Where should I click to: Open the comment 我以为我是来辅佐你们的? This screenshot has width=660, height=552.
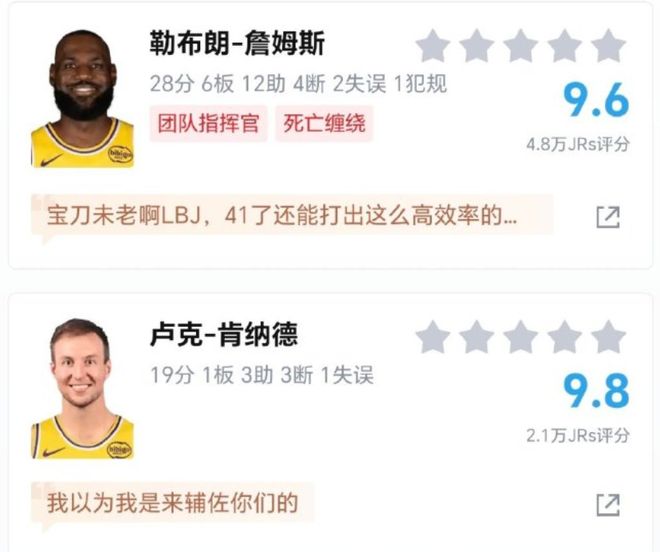tap(173, 501)
